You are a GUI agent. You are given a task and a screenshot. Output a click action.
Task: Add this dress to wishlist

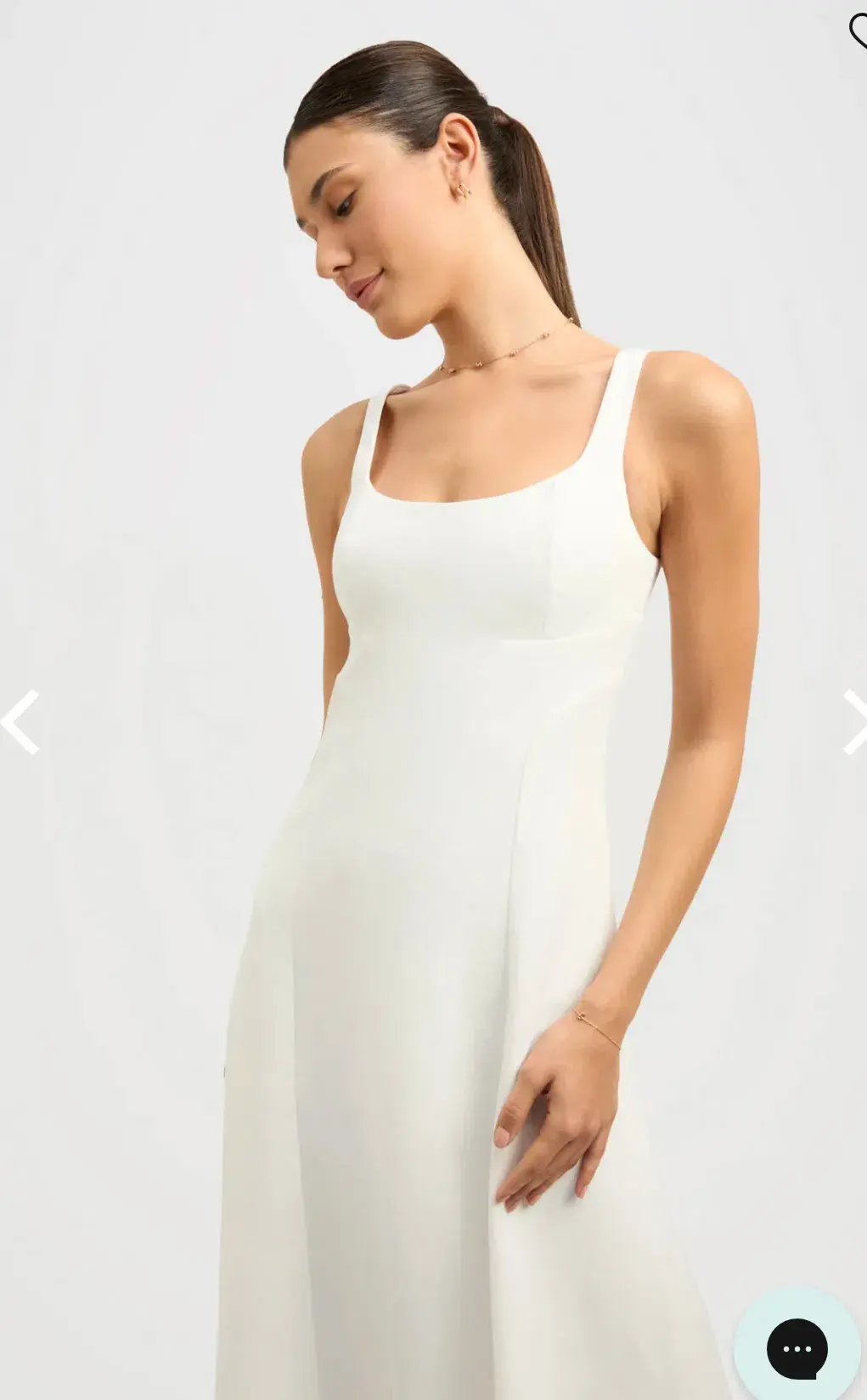pyautogui.click(x=858, y=31)
